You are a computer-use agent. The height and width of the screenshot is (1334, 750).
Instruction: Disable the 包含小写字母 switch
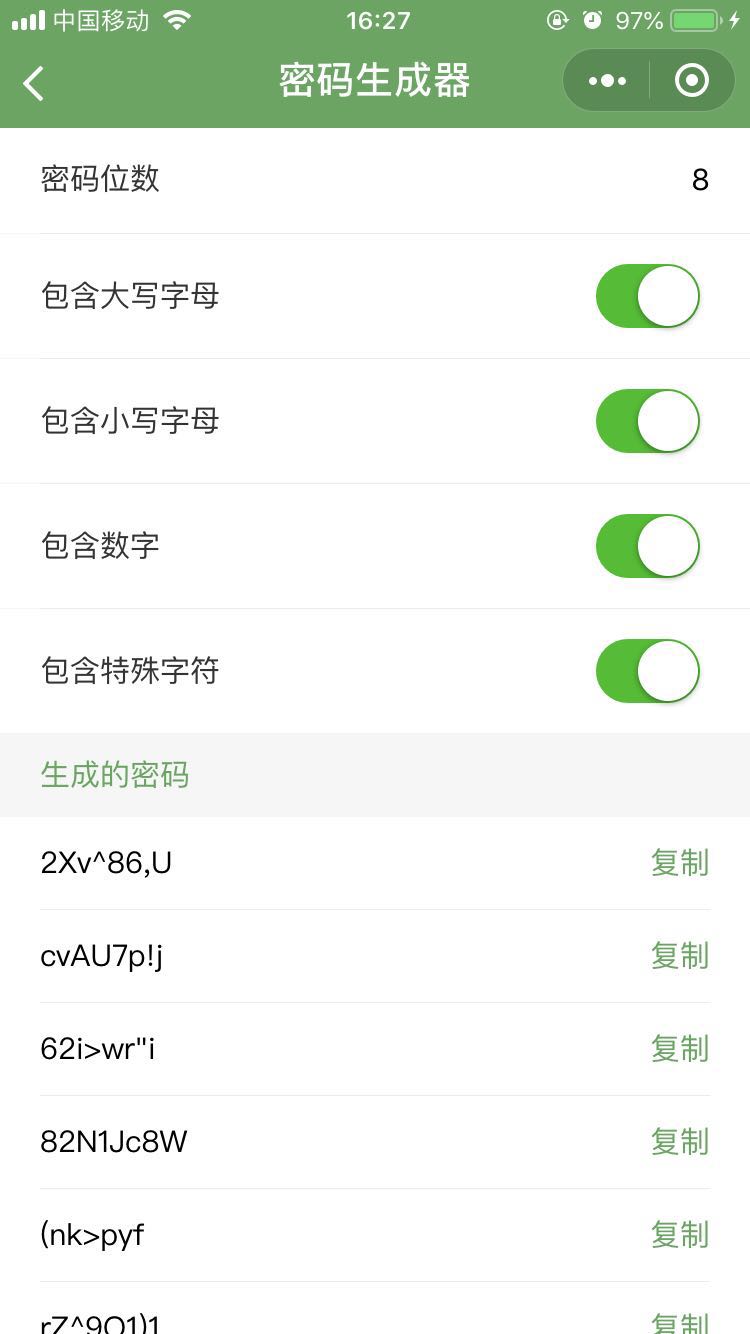pyautogui.click(x=648, y=421)
